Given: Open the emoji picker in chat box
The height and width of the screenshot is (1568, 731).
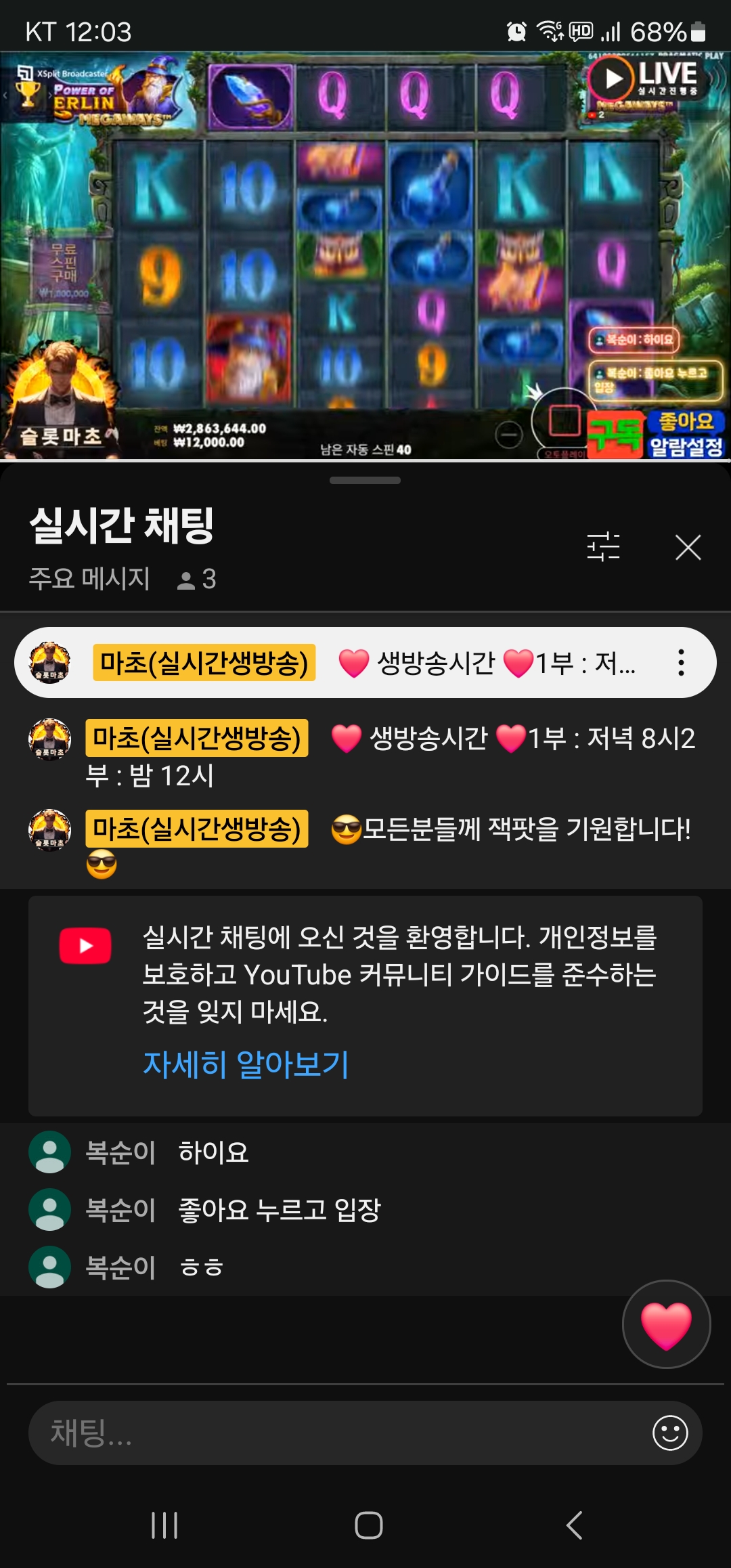Looking at the screenshot, I should [670, 1433].
